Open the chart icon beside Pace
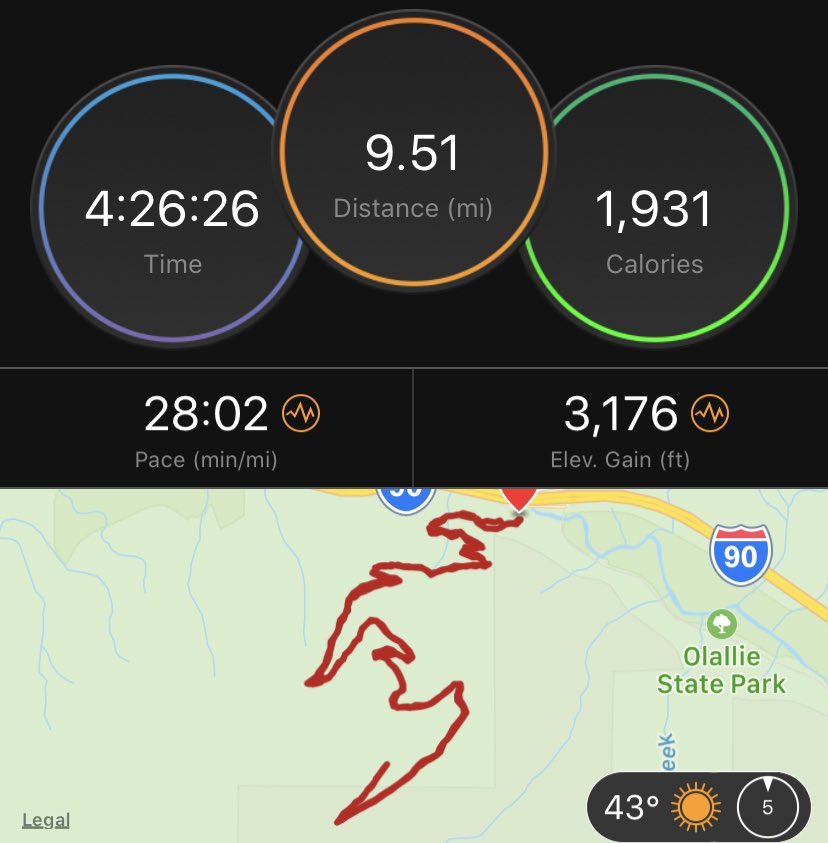Screen dimensions: 828x843 click(x=301, y=412)
